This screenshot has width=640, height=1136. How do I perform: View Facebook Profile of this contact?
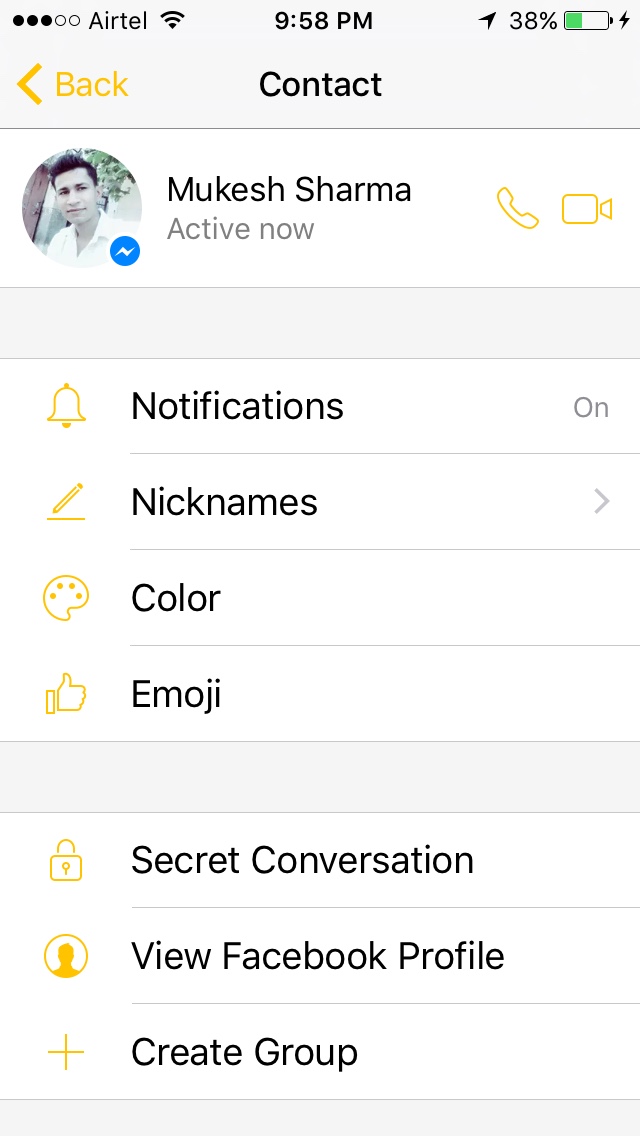point(320,956)
